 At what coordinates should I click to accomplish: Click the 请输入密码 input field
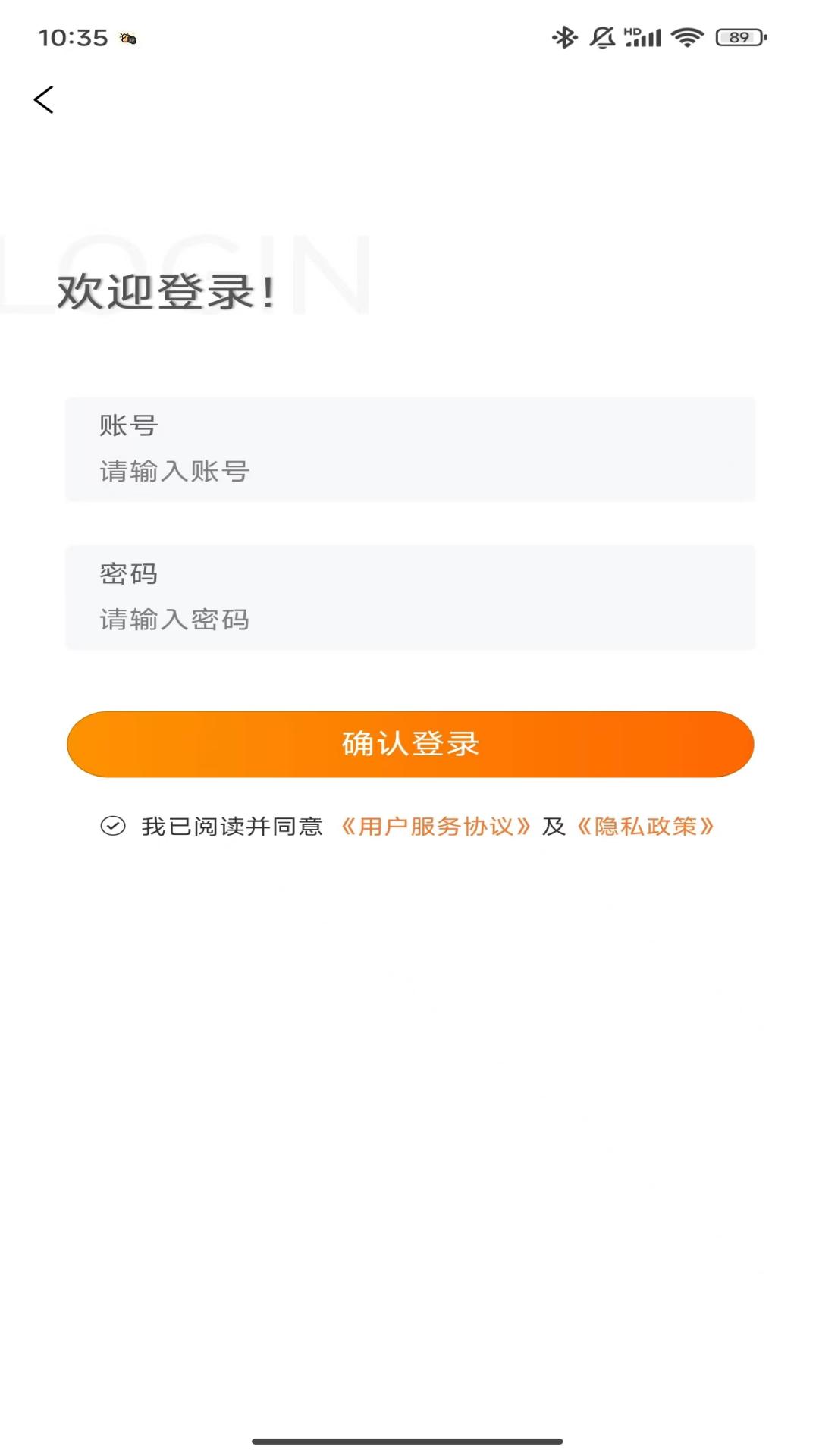coord(409,620)
